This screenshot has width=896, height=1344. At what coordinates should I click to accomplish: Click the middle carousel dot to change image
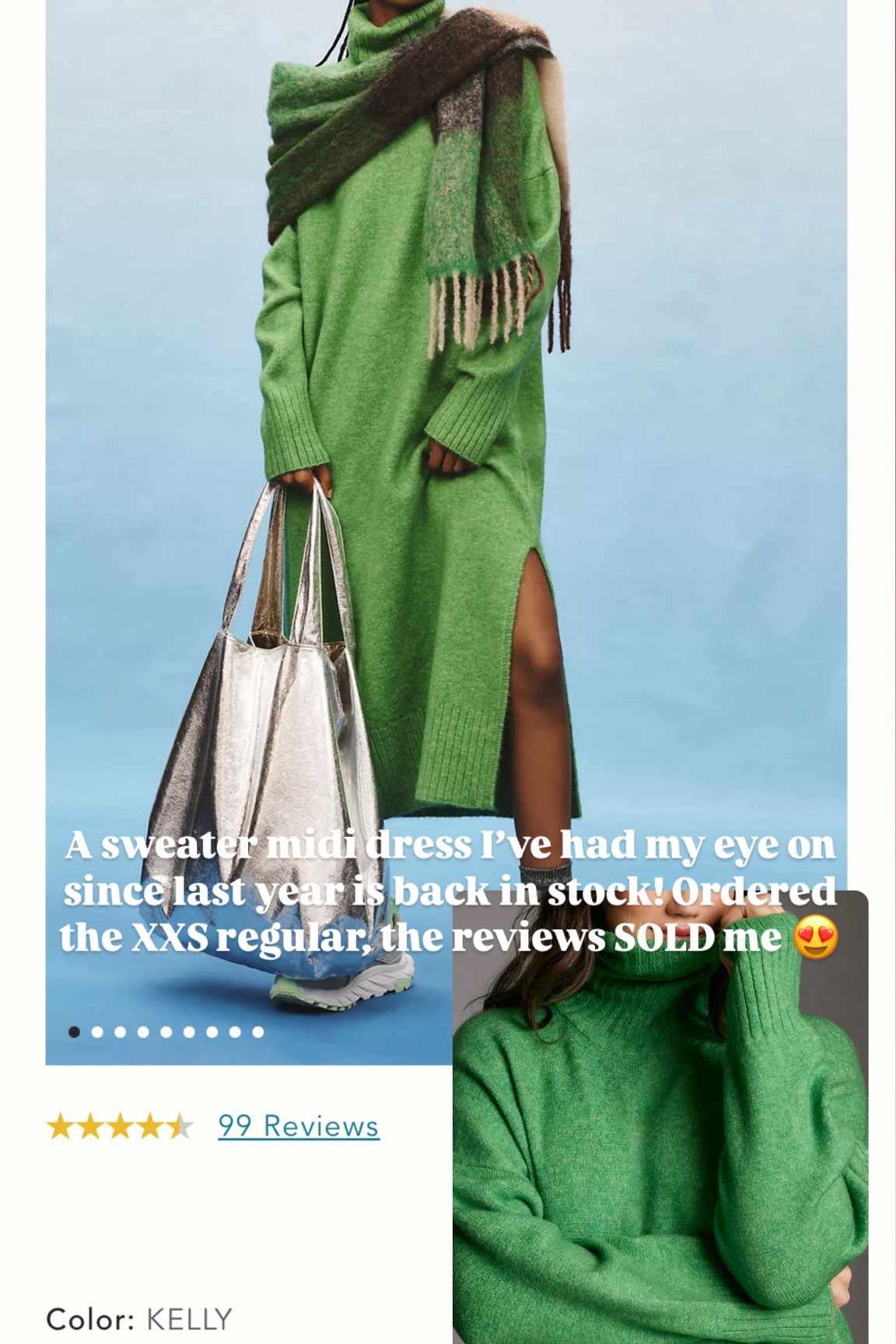(x=167, y=1031)
